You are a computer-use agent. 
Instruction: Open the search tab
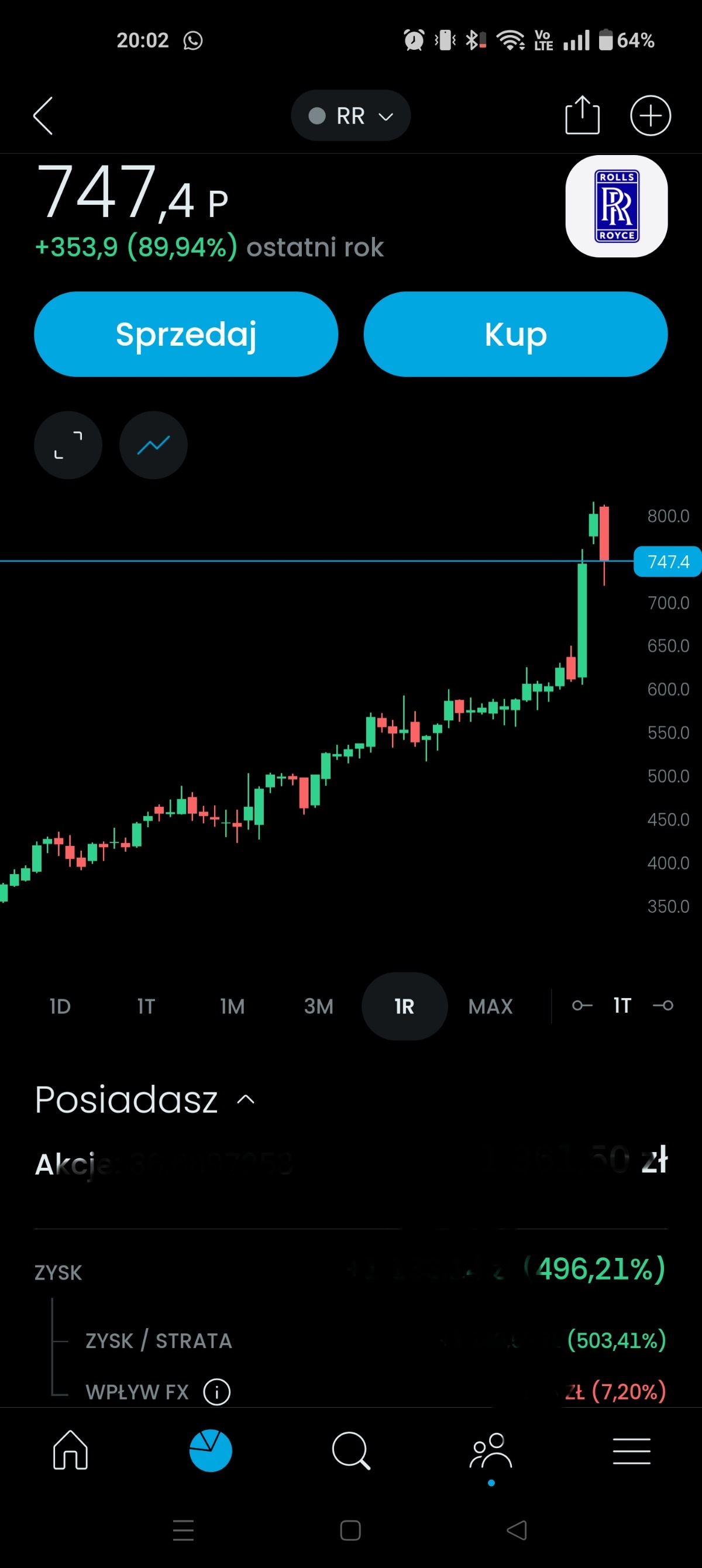[x=350, y=1450]
